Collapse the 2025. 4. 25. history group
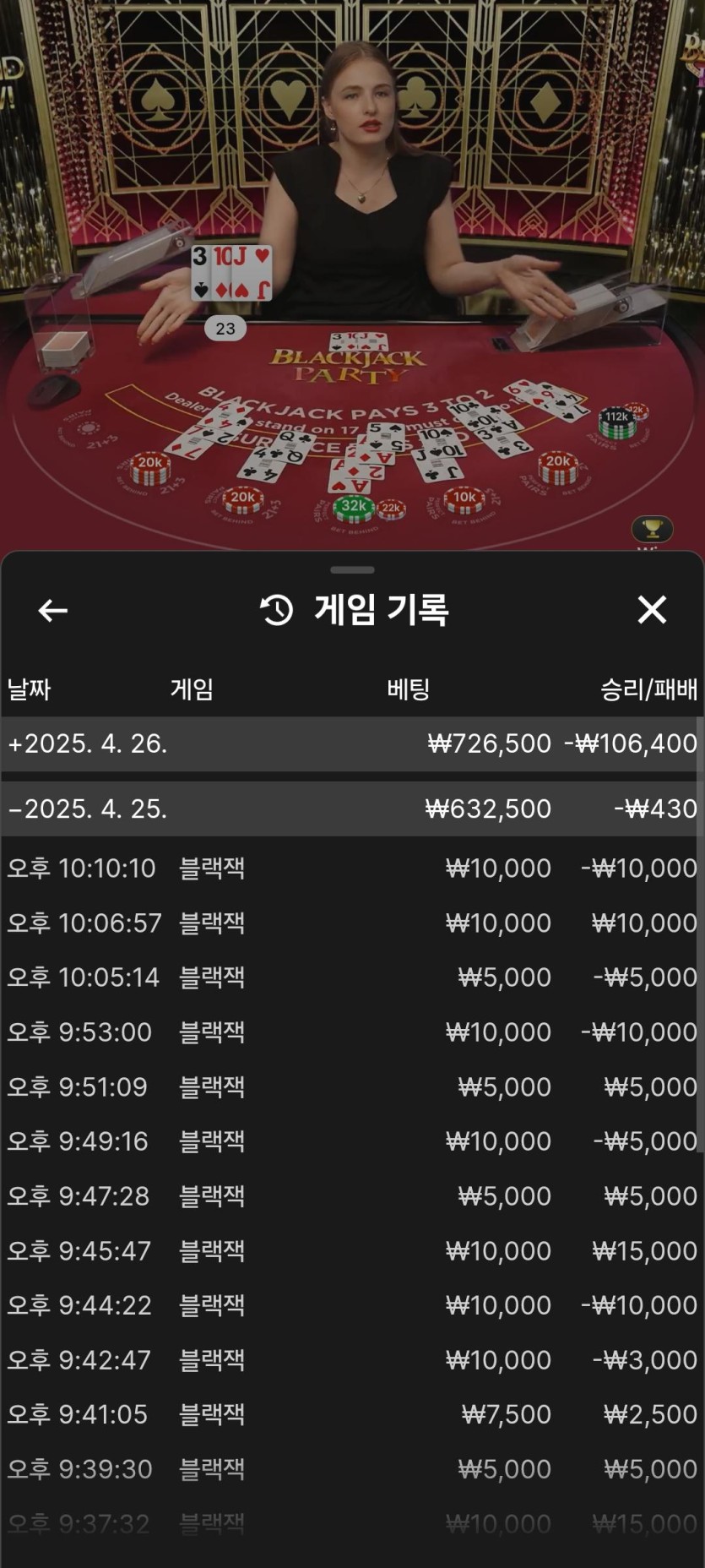 pyautogui.click(x=352, y=808)
